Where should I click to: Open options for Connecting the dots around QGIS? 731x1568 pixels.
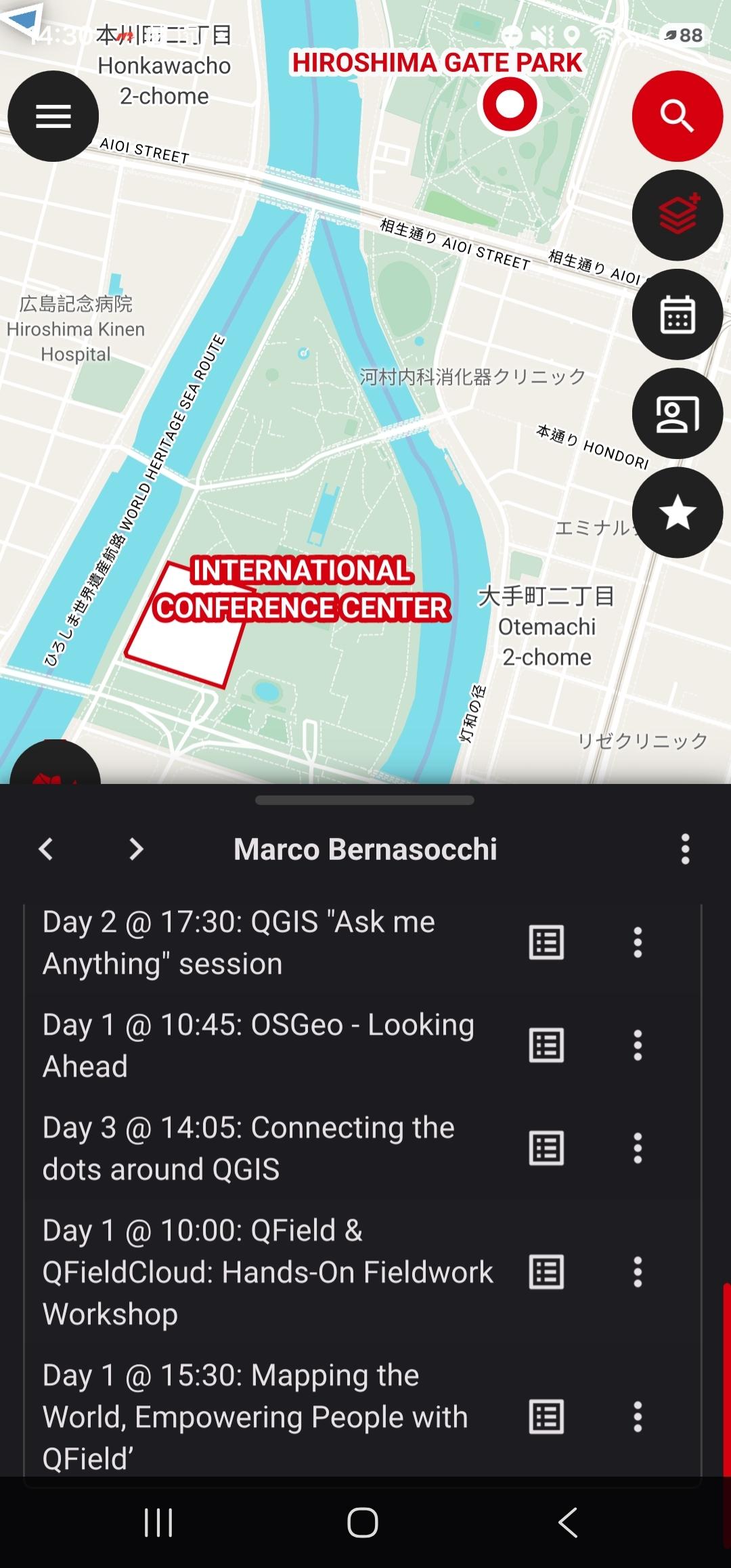pyautogui.click(x=638, y=1148)
